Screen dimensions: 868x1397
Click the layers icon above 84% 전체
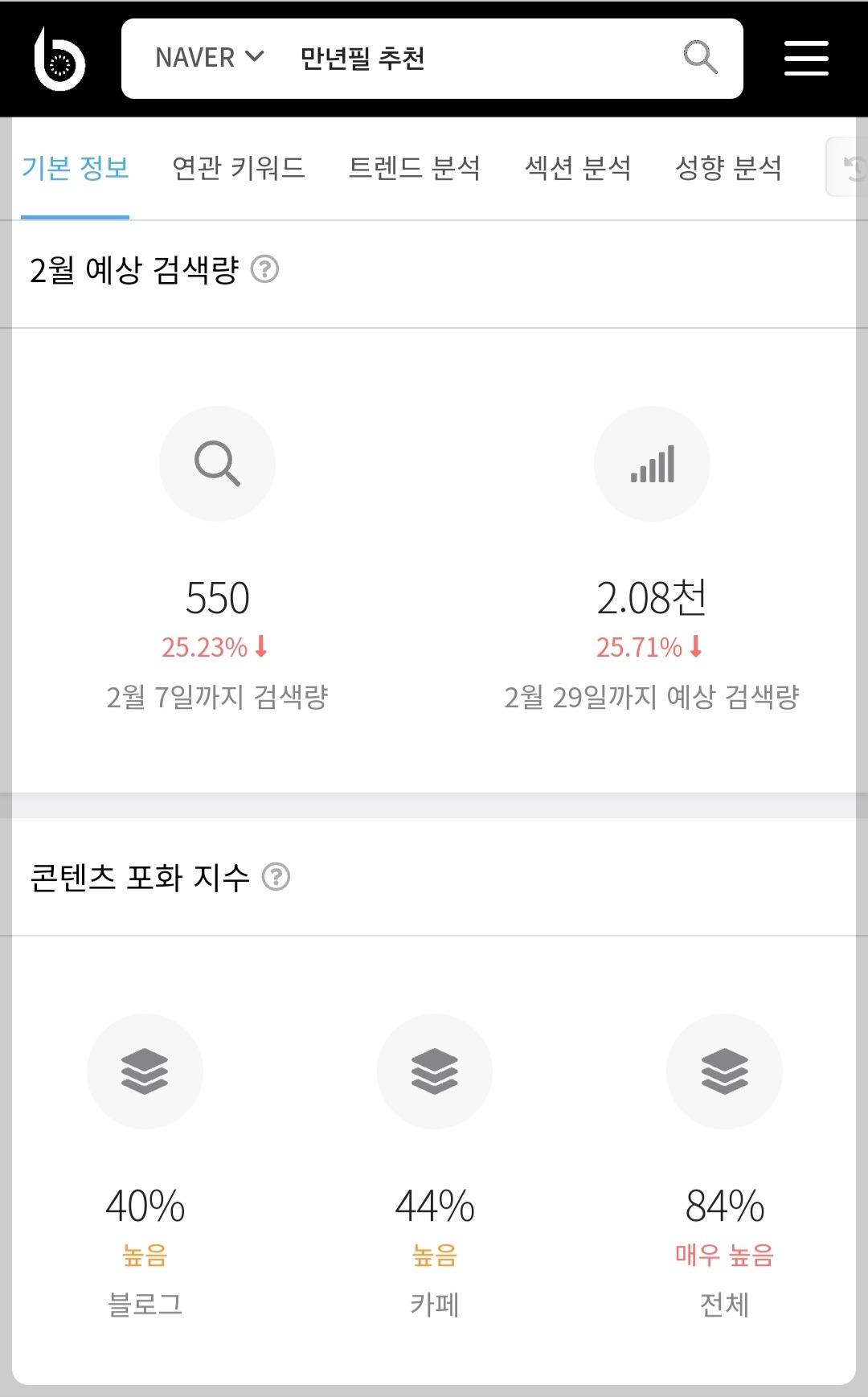tap(724, 1071)
